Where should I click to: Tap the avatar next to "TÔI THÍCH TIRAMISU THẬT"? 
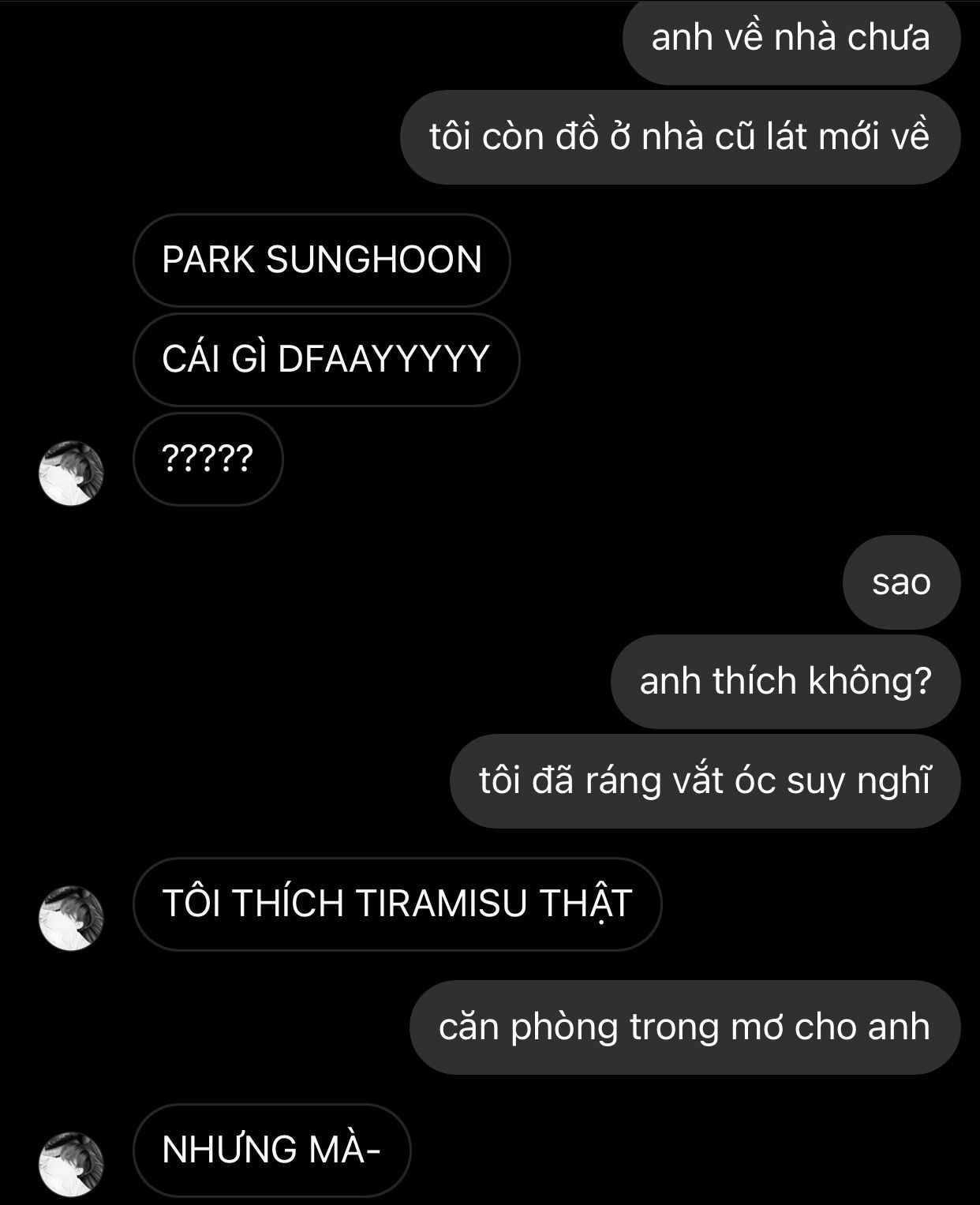(x=71, y=917)
